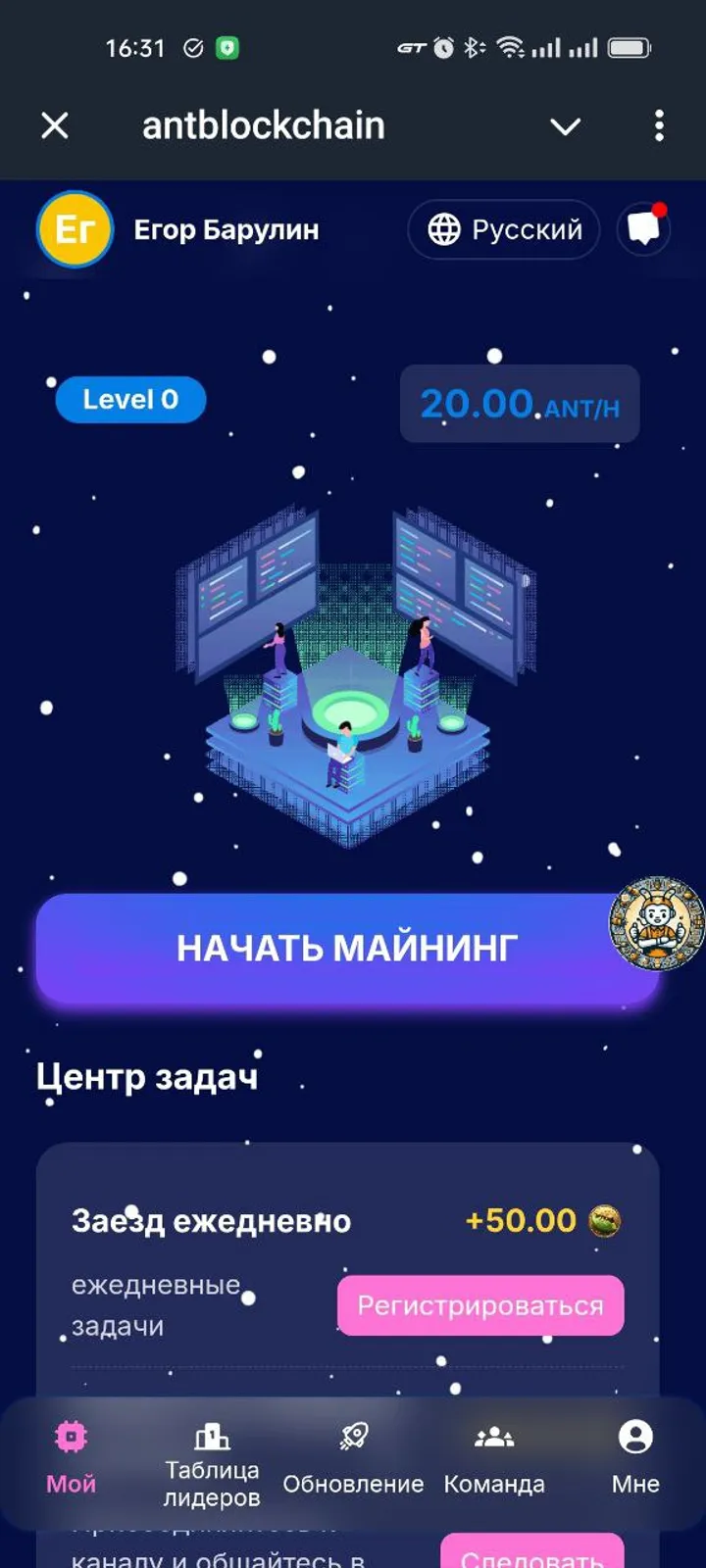Screen dimensions: 706x1568
Task: Go to the Обновление tab
Action: click(x=353, y=1460)
